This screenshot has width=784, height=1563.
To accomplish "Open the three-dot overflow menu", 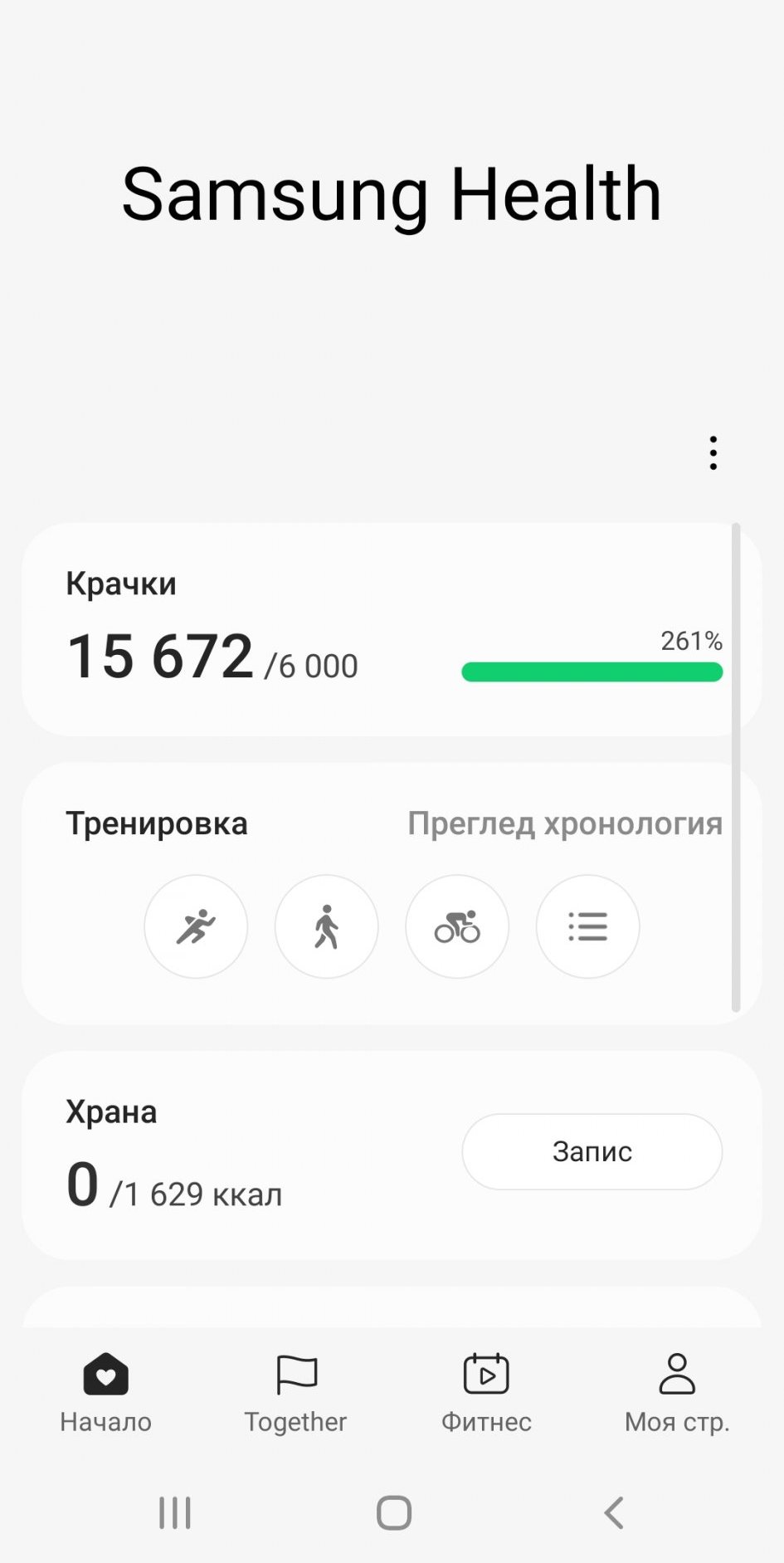I will point(713,453).
